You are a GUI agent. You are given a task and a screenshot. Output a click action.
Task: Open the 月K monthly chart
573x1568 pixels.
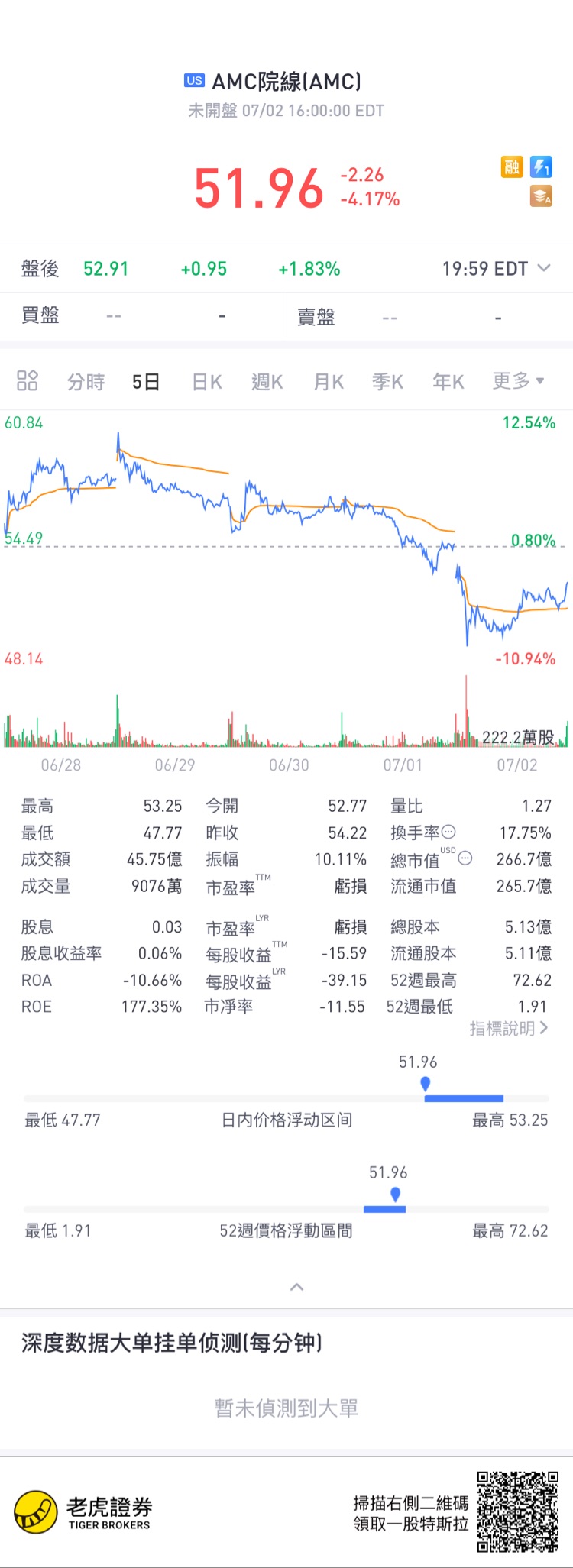click(x=328, y=381)
